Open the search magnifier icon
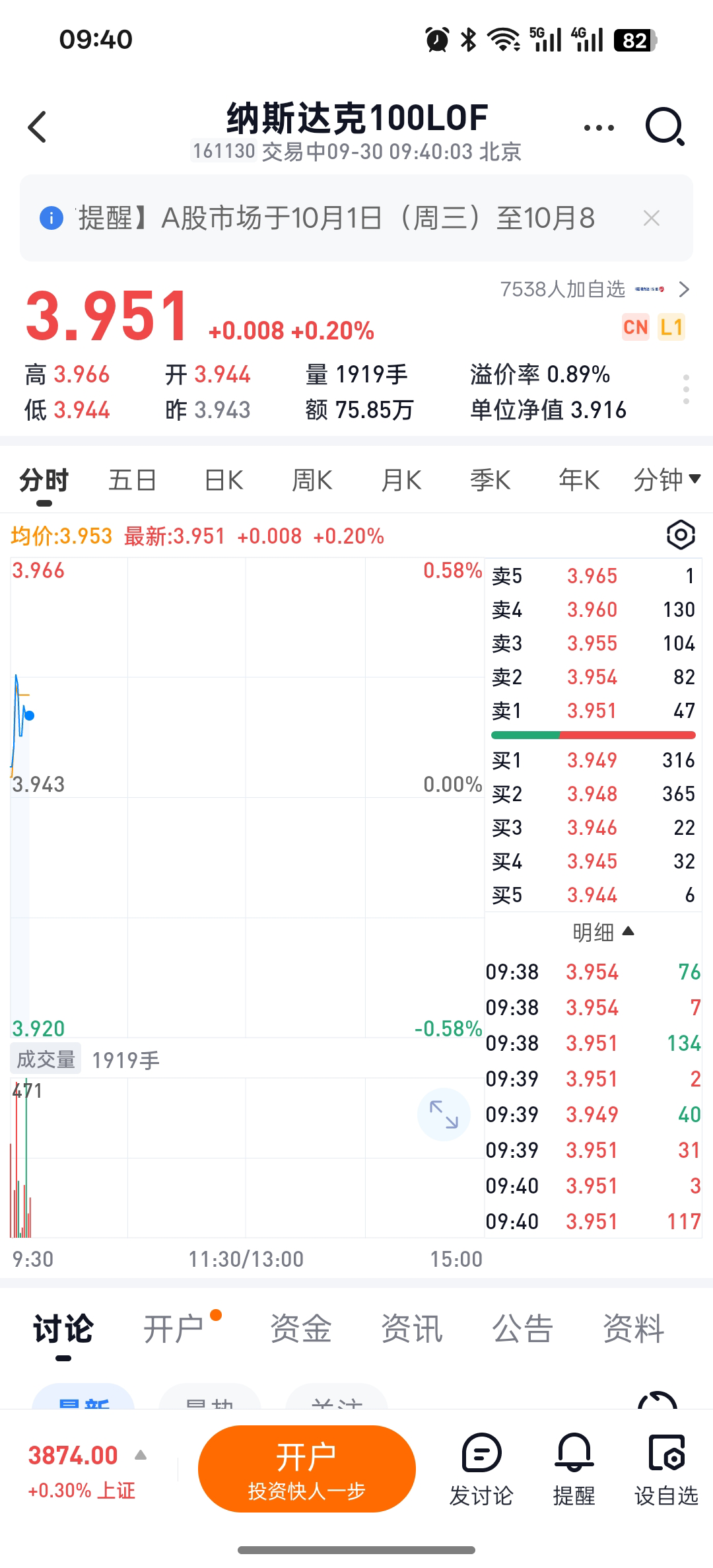The image size is (713, 1568). (664, 127)
